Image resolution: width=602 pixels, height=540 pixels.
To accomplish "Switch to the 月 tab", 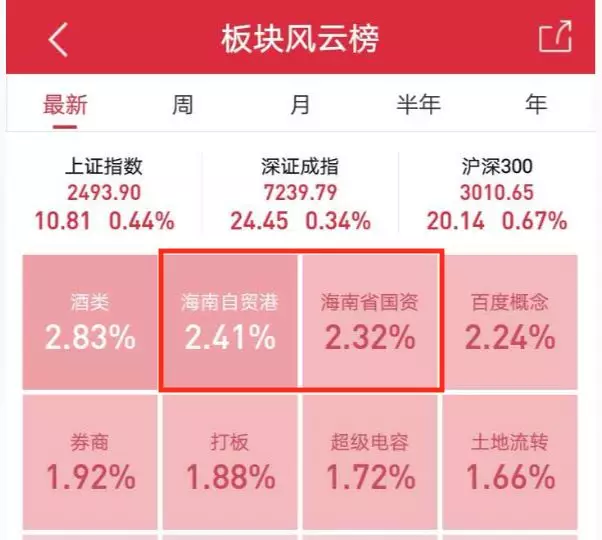I will tap(300, 105).
